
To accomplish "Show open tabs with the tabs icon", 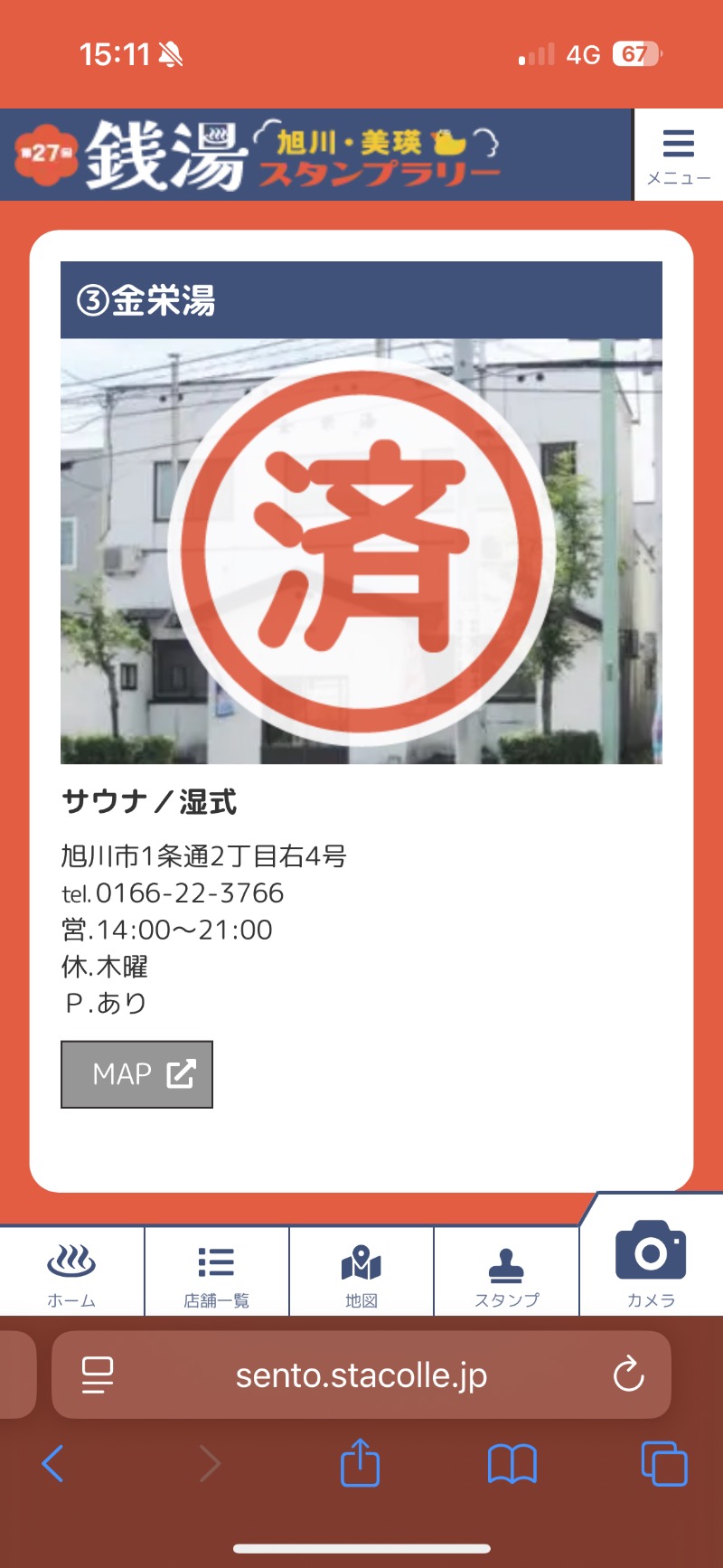I will [x=662, y=1462].
